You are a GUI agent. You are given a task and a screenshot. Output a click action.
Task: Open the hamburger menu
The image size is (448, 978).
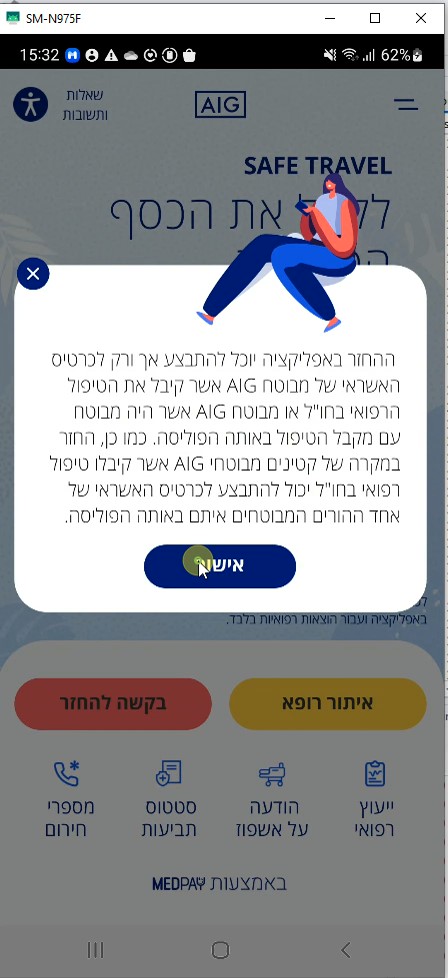point(406,104)
